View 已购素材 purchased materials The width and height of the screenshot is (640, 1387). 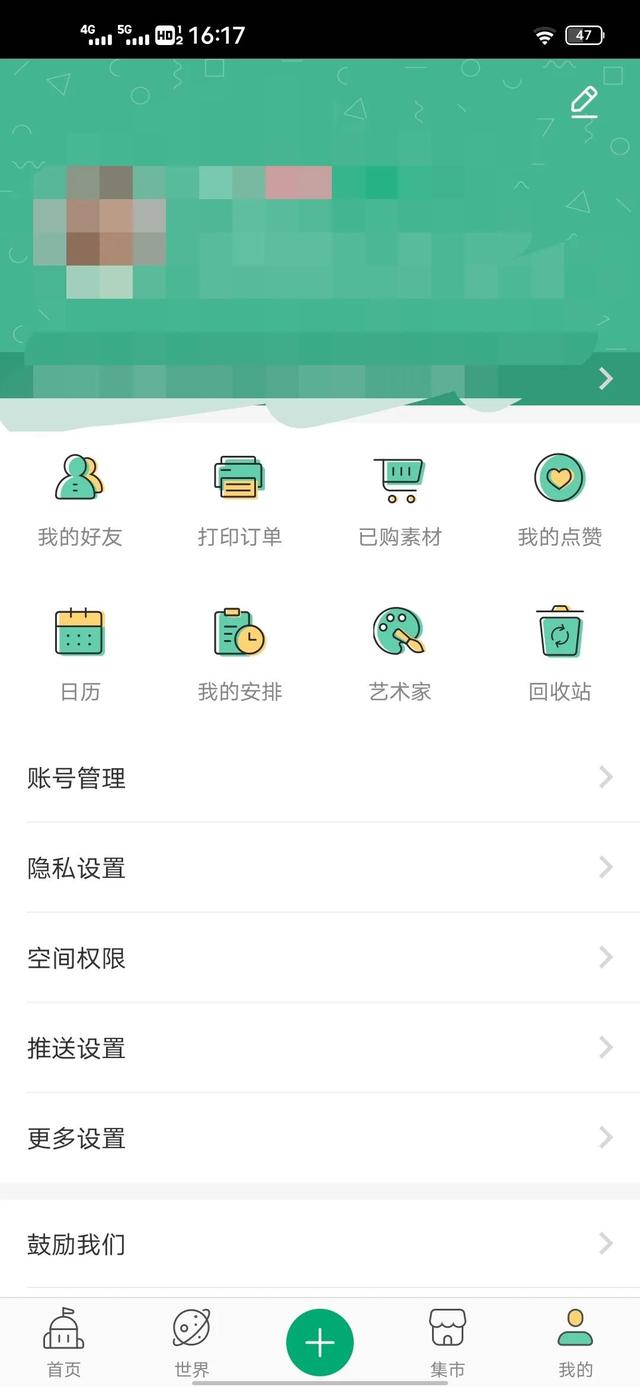click(x=400, y=497)
